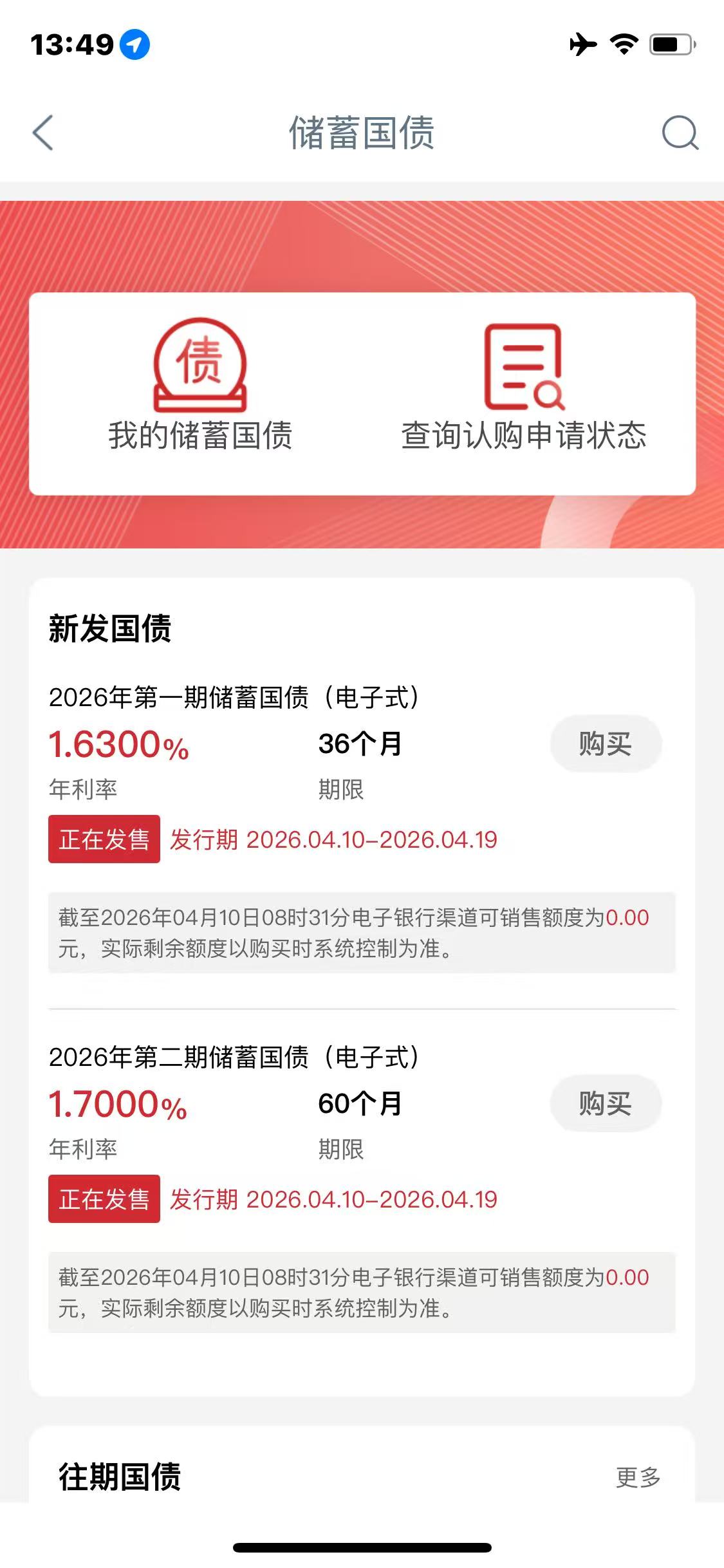Tap the airplane mode icon in the status bar
The width and height of the screenshot is (724, 1568).
coord(581,43)
